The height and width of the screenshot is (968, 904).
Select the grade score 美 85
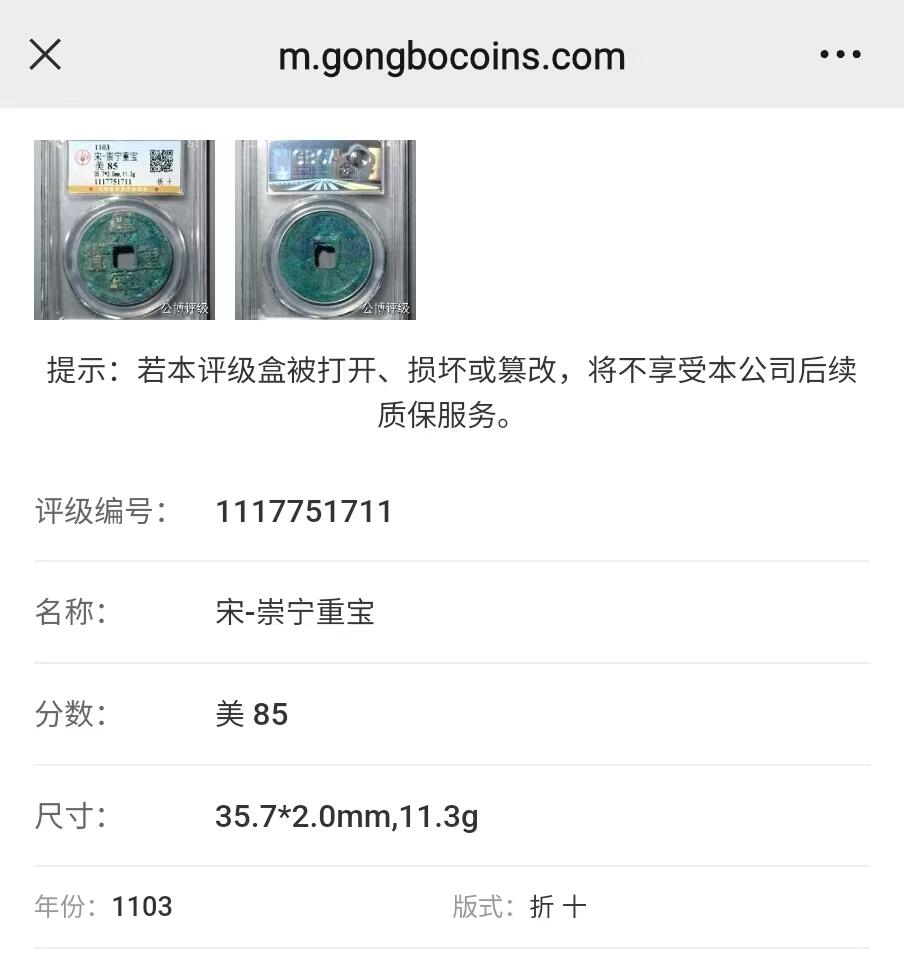pos(252,714)
